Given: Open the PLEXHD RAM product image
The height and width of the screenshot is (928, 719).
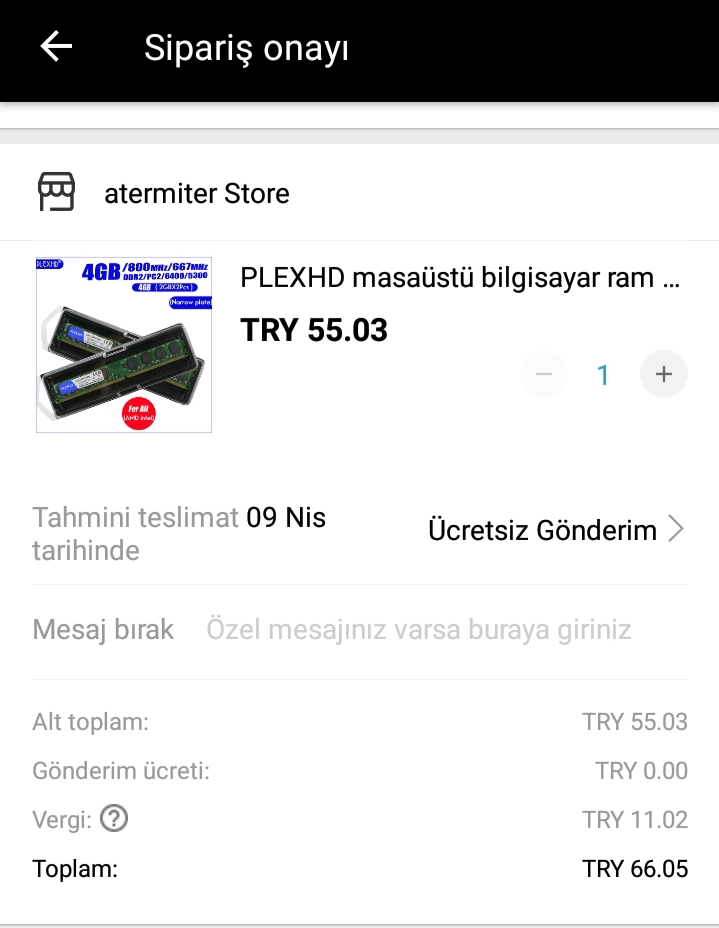Looking at the screenshot, I should (124, 345).
